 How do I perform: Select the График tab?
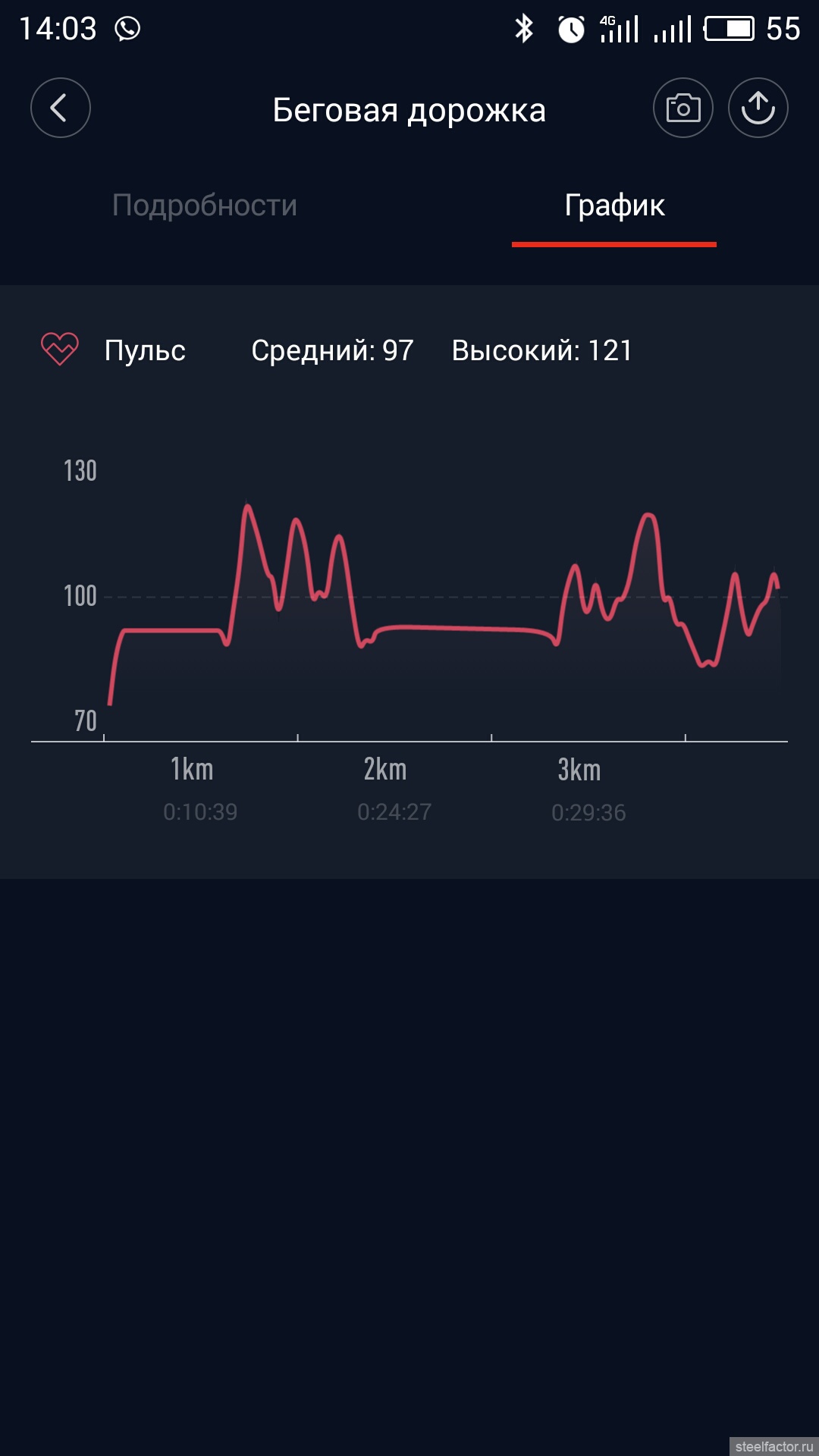[x=614, y=206]
